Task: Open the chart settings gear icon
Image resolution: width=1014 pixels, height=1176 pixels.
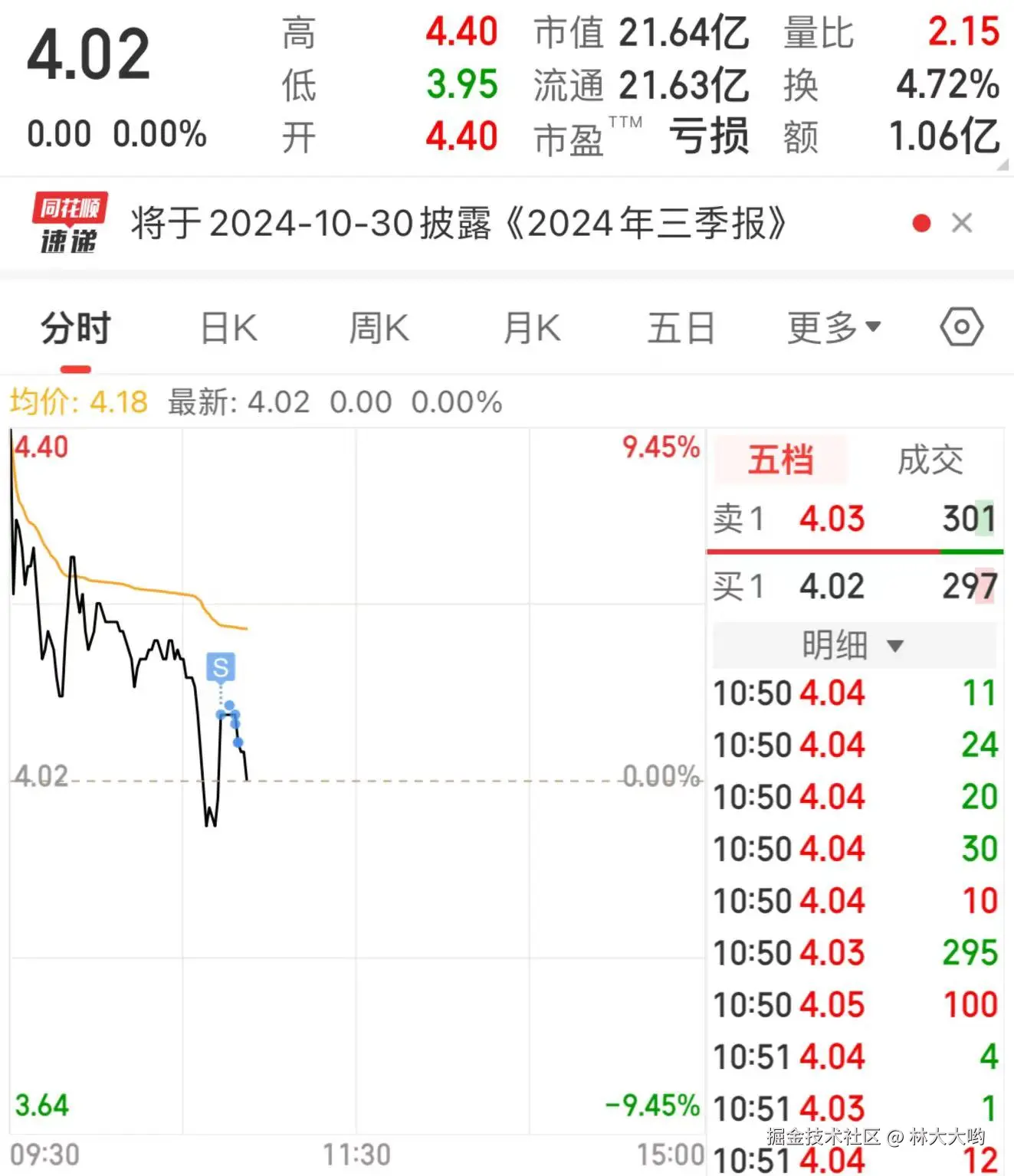Action: tap(960, 326)
